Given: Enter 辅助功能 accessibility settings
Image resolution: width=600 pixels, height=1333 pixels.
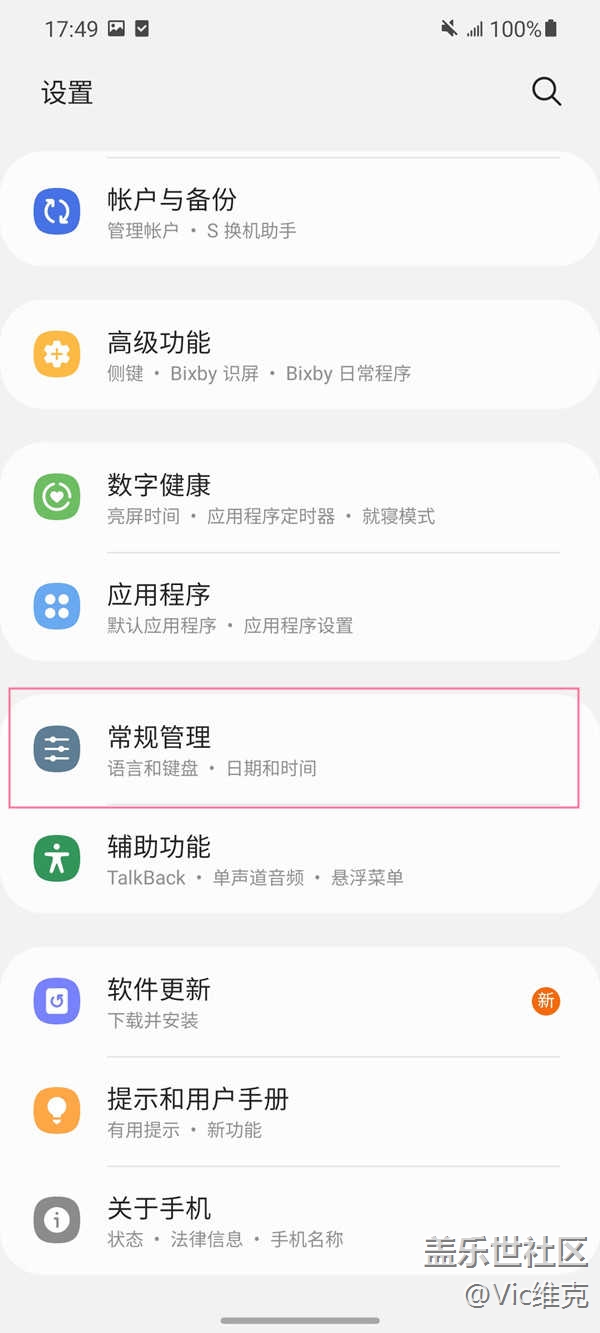Looking at the screenshot, I should pos(300,859).
